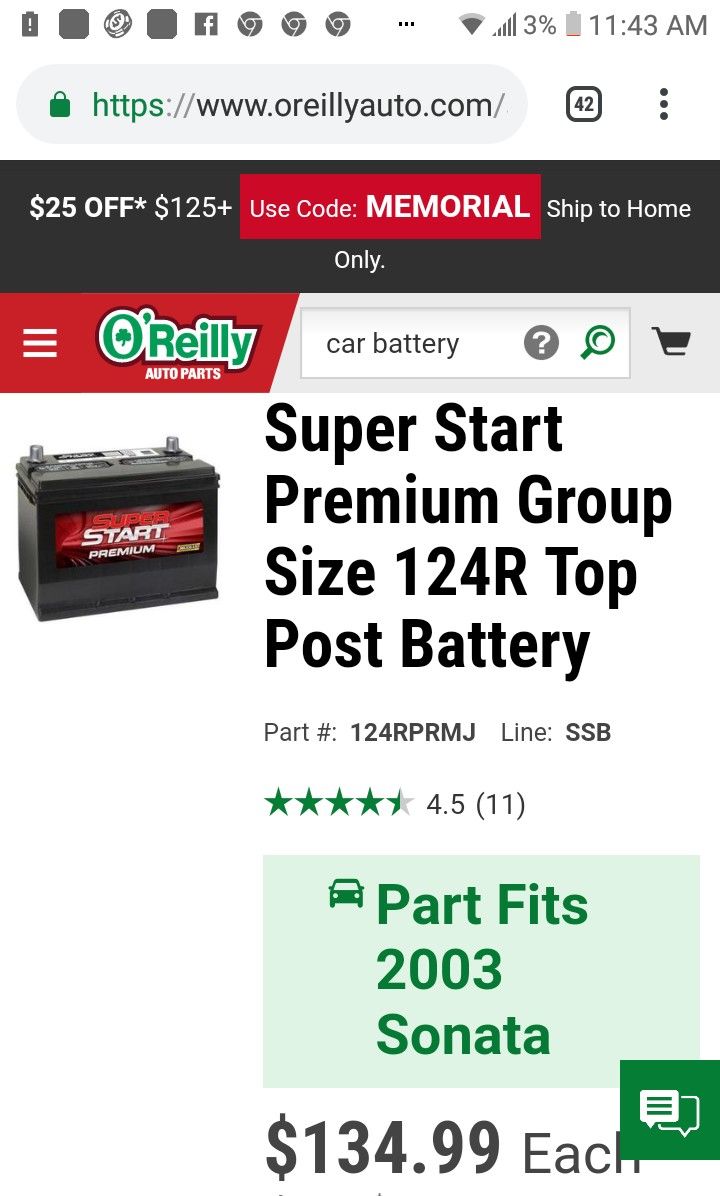Open the 4.5 star reviews rating
Screen dimensions: 720x1196
(x=394, y=804)
